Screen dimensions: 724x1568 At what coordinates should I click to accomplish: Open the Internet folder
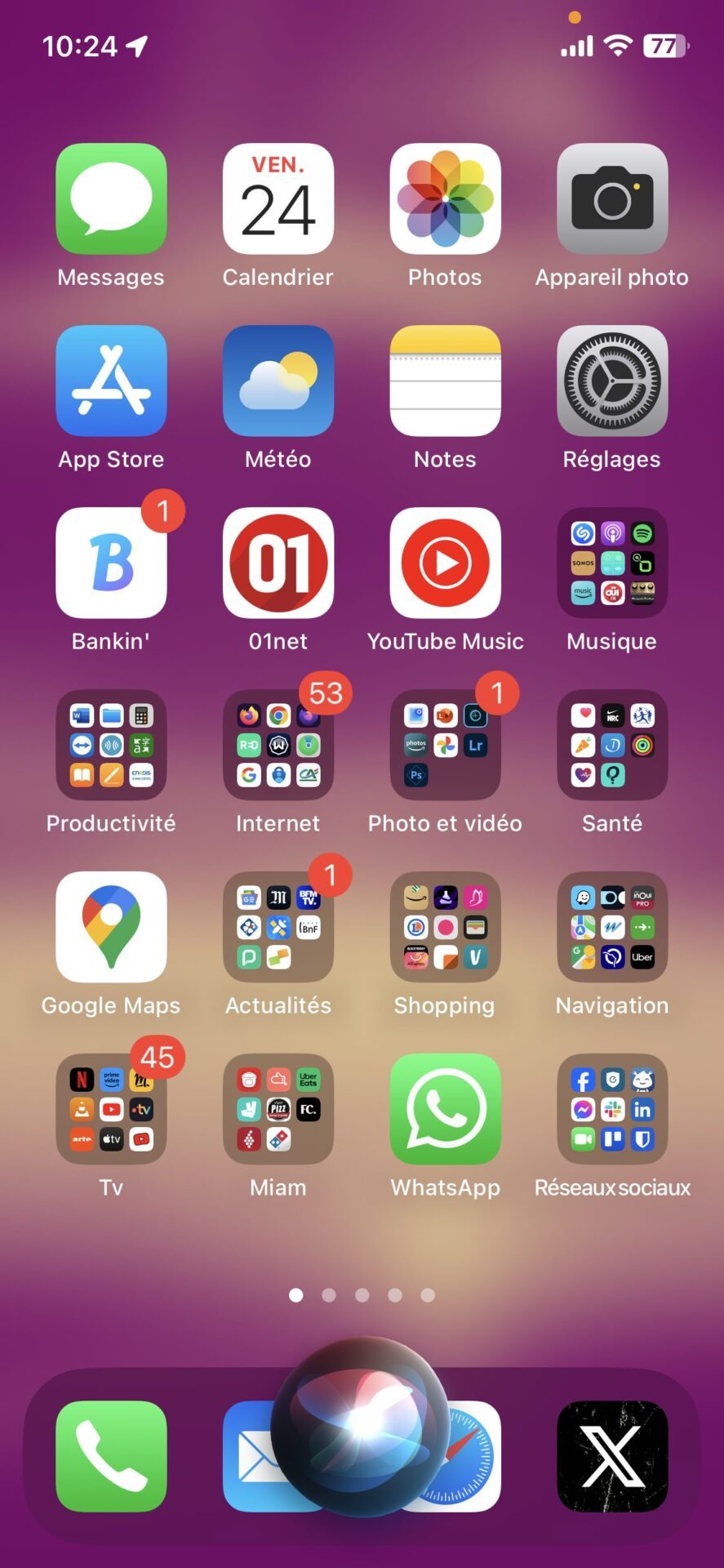click(x=278, y=745)
